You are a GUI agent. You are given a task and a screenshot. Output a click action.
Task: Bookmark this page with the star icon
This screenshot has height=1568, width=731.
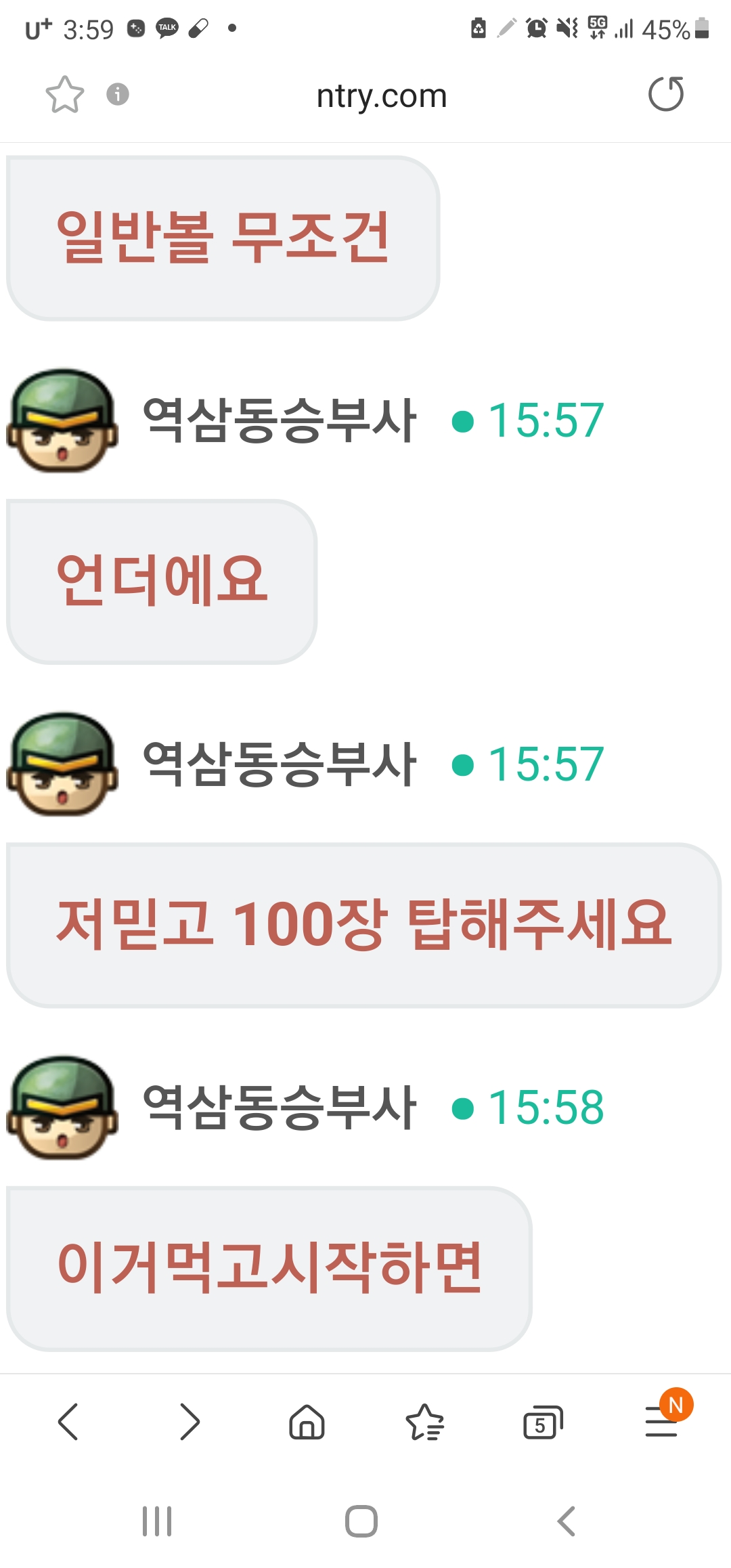[64, 95]
